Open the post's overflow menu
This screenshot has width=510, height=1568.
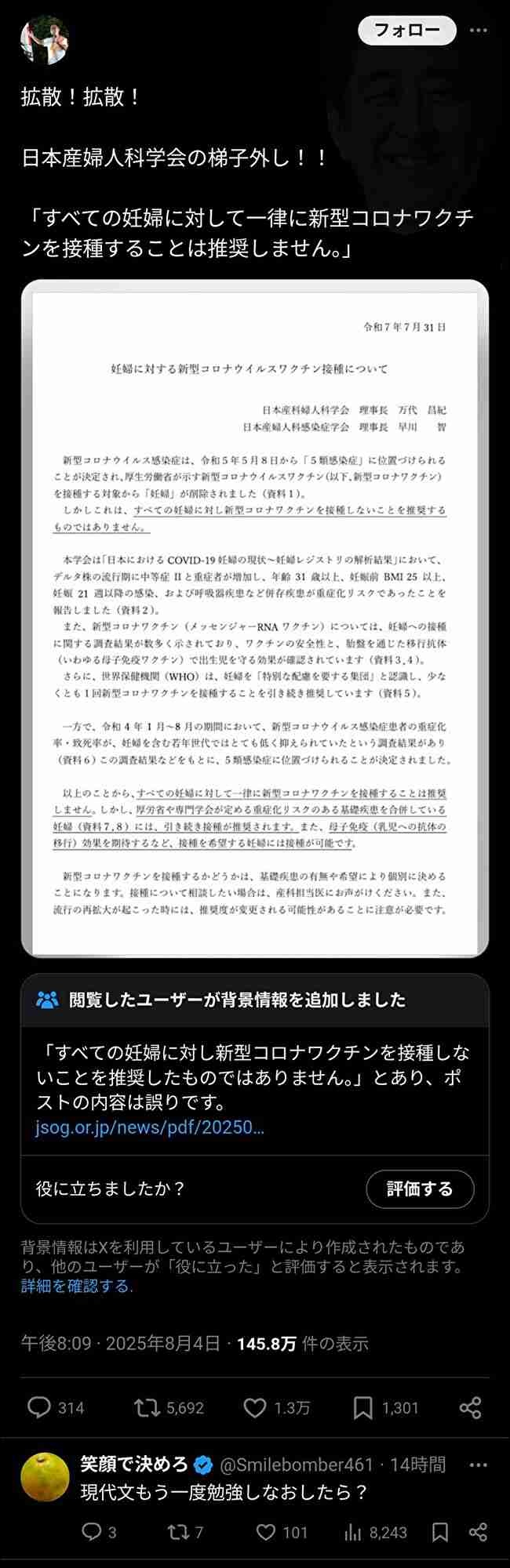click(478, 31)
